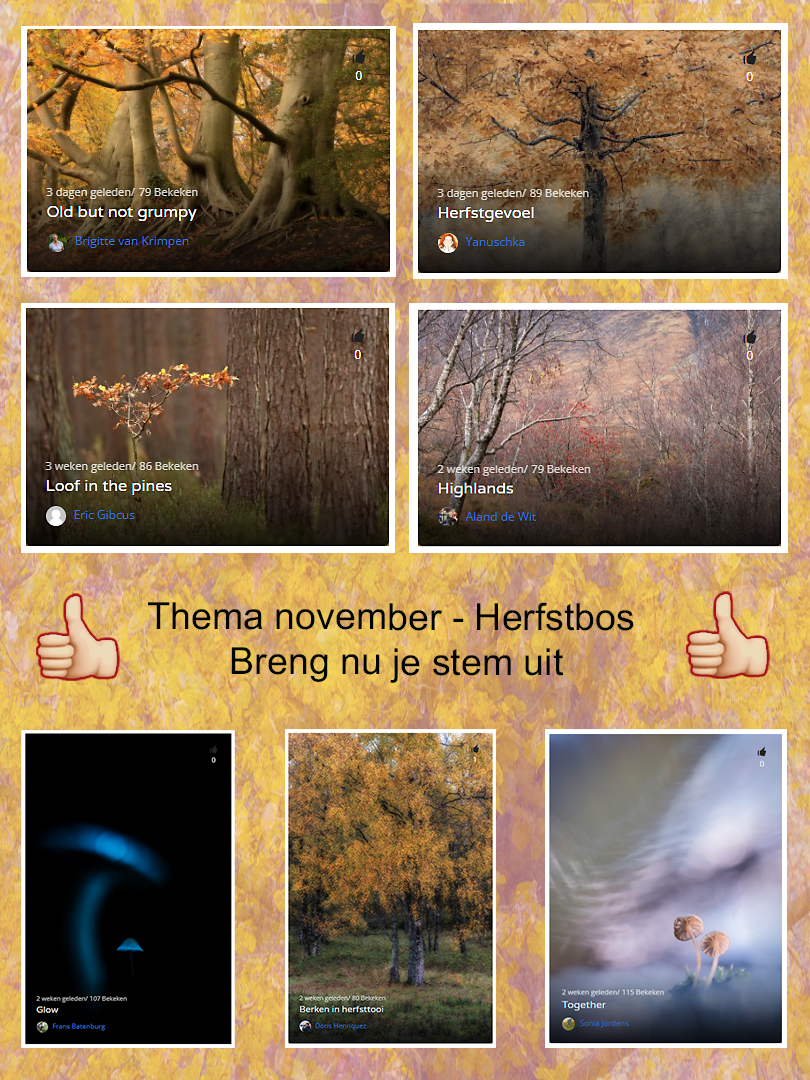Toggle the like on Together
This screenshot has width=810, height=1080.
pyautogui.click(x=762, y=750)
